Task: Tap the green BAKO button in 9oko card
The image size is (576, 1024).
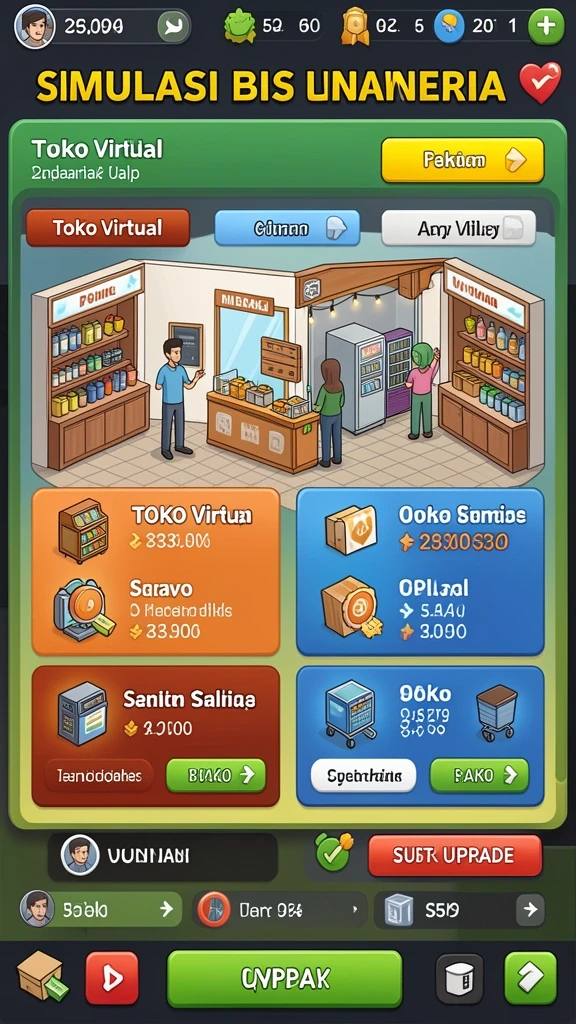Action: [479, 775]
